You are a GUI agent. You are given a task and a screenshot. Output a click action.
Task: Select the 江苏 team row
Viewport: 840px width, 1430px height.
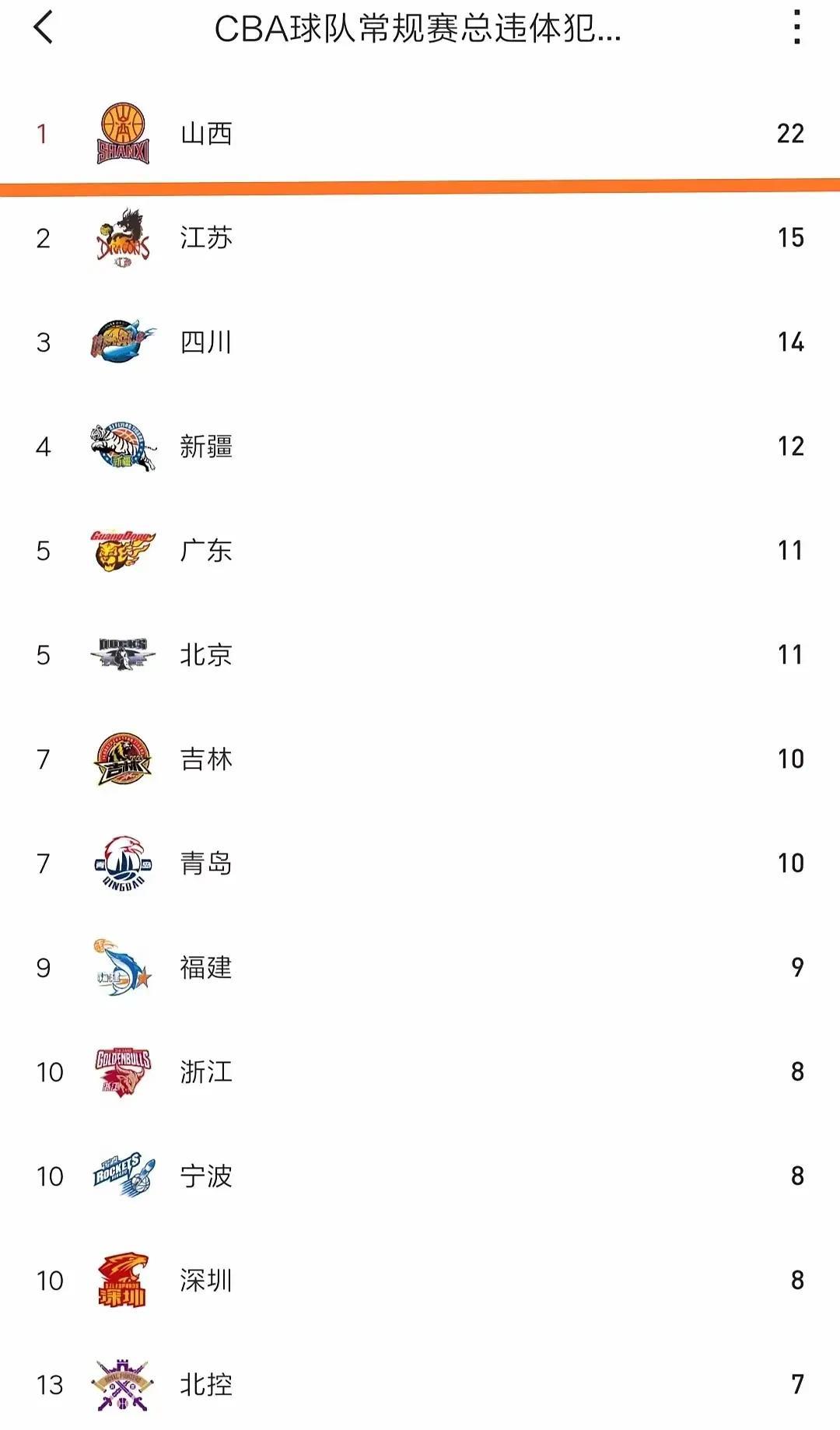click(x=420, y=237)
